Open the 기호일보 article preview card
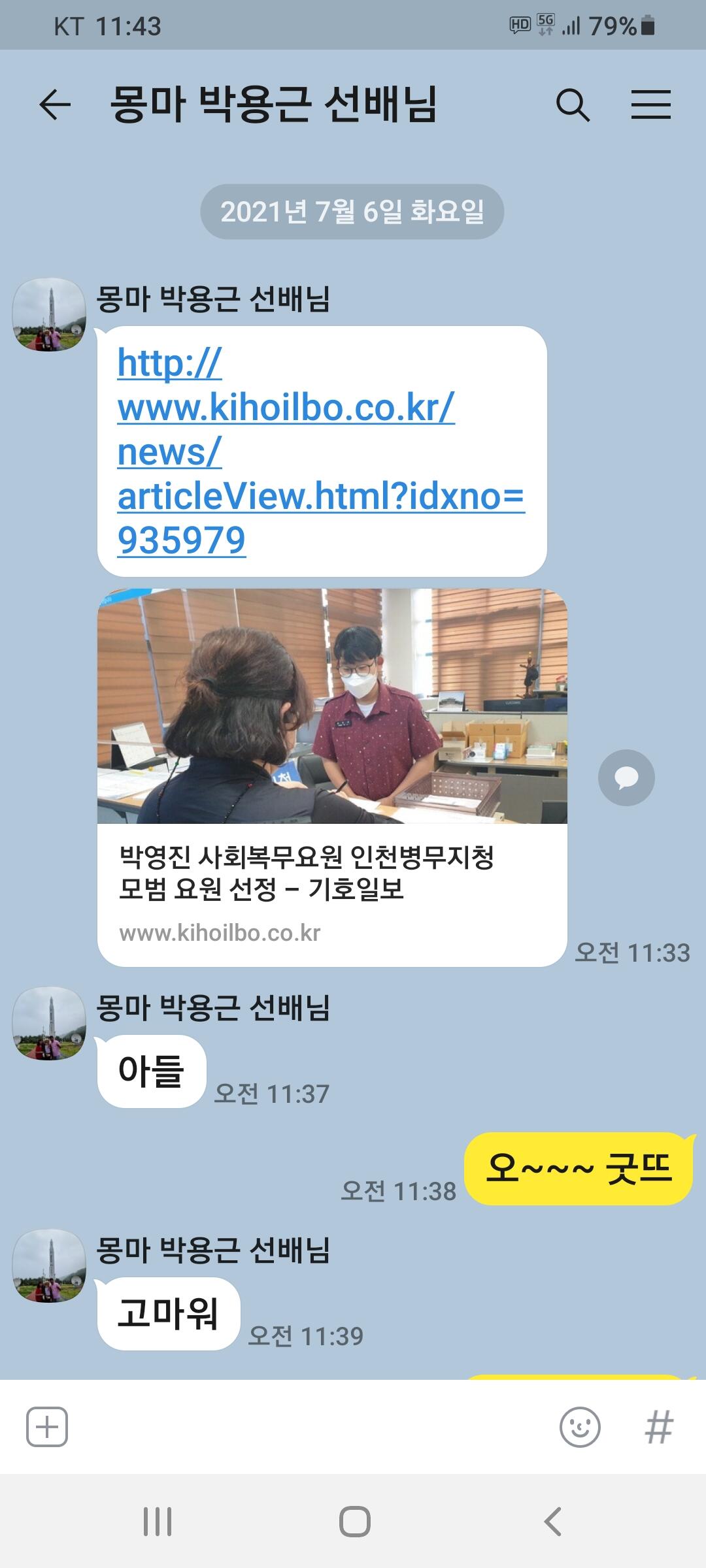 332,777
